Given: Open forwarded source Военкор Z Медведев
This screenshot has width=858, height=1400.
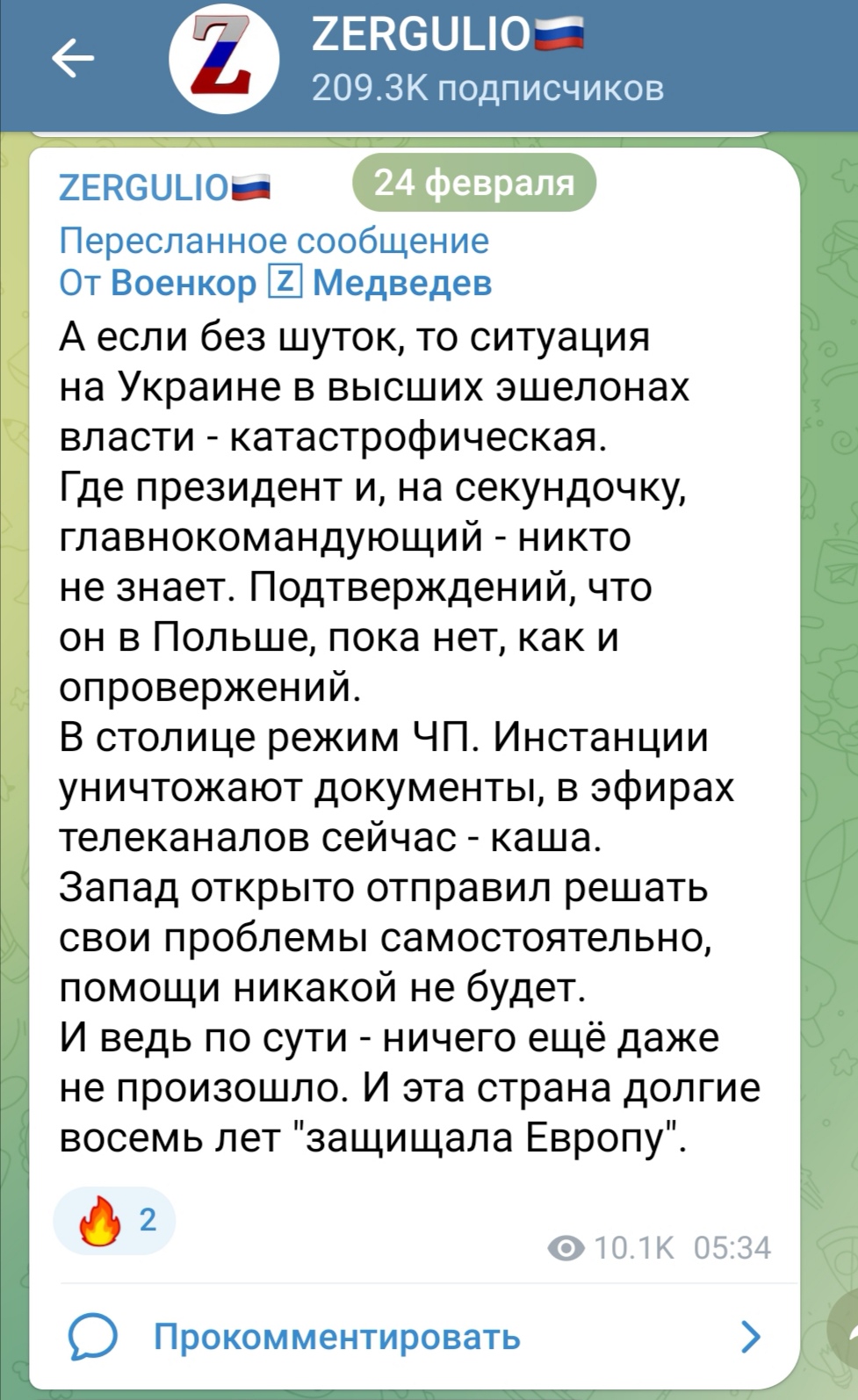Looking at the screenshot, I should 301,283.
